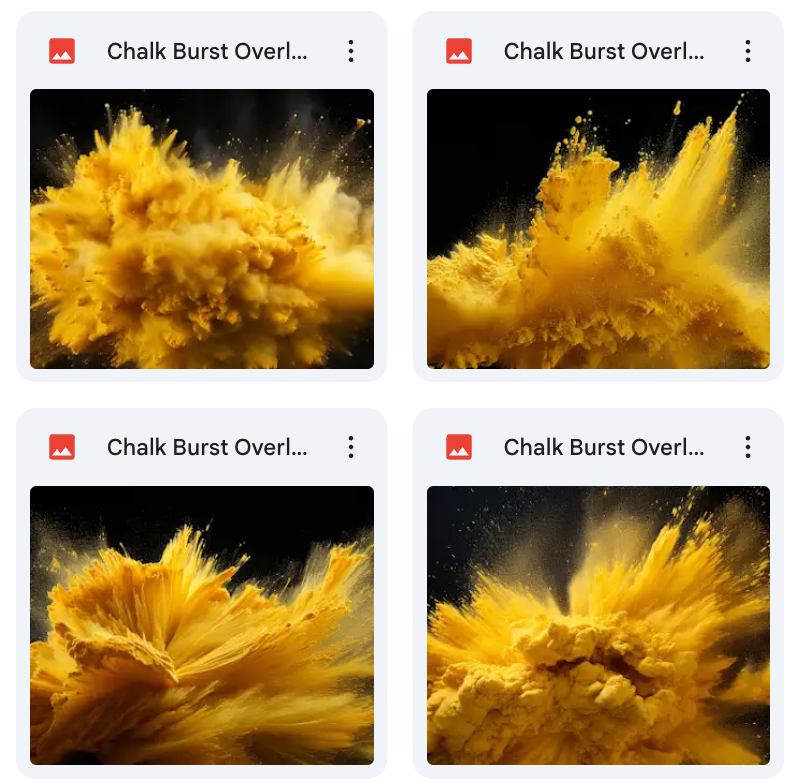Open the file with tall spiky powder plumes

pyautogui.click(x=598, y=229)
